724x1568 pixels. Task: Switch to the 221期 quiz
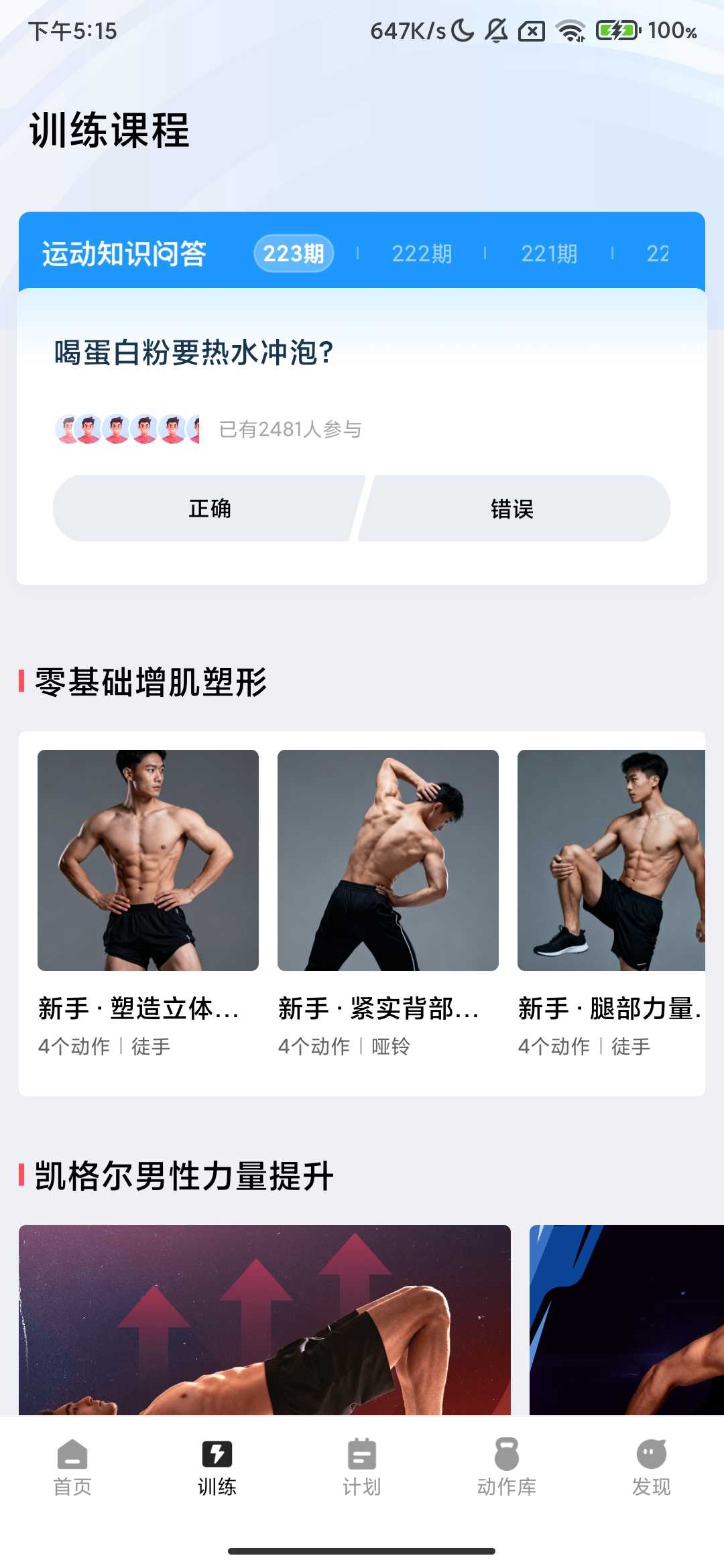click(549, 254)
